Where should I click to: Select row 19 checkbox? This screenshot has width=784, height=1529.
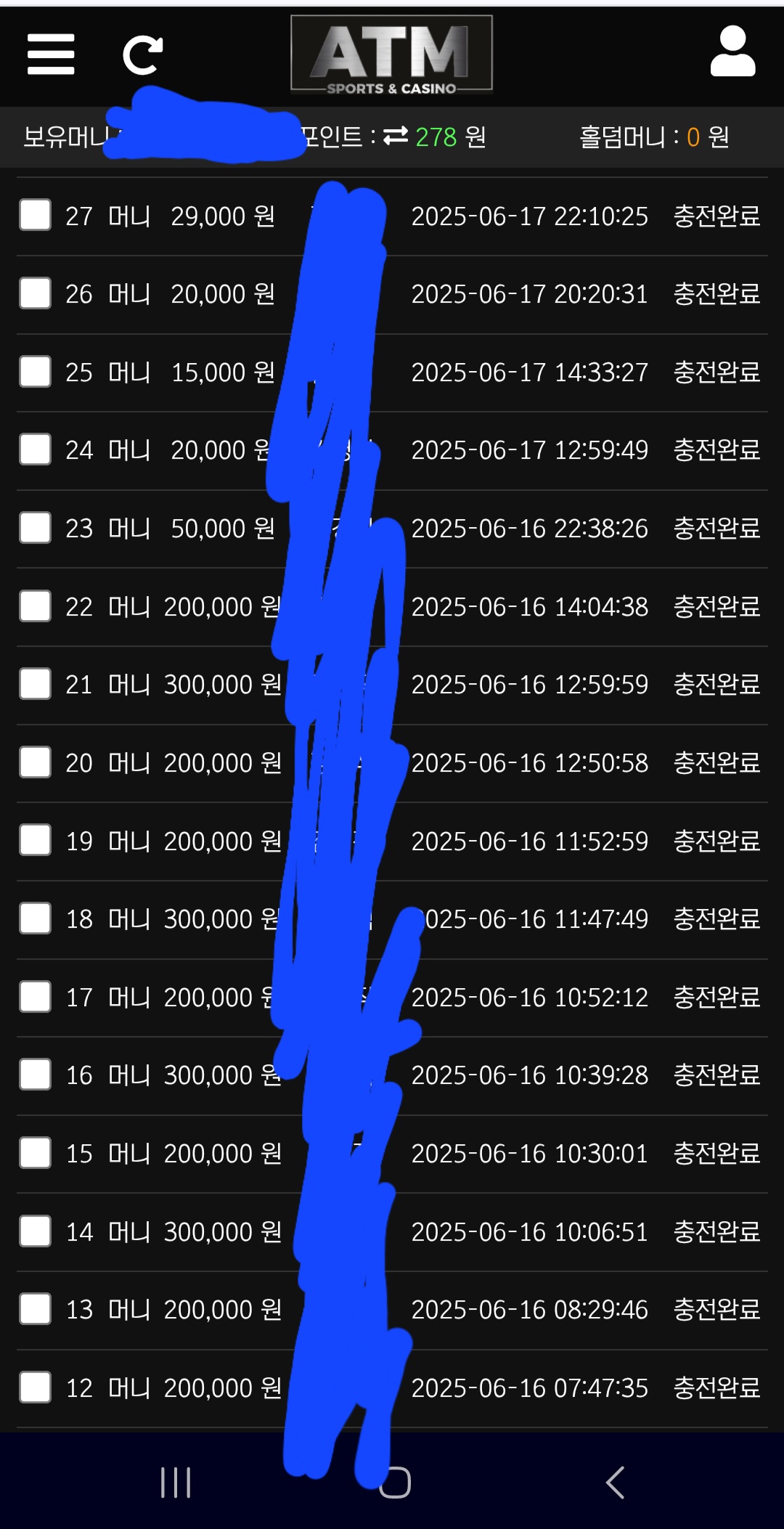(35, 841)
